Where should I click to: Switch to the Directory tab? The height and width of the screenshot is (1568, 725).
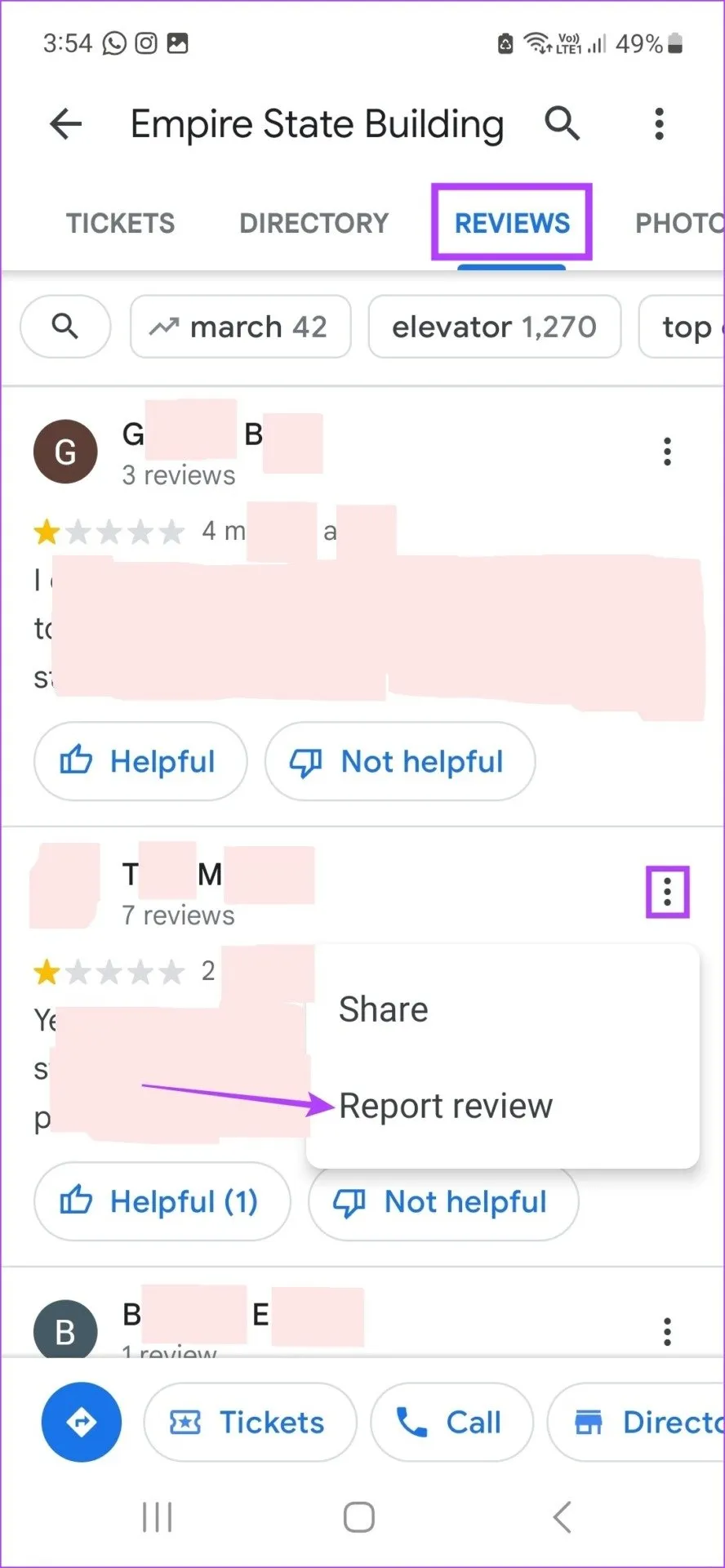[x=314, y=223]
